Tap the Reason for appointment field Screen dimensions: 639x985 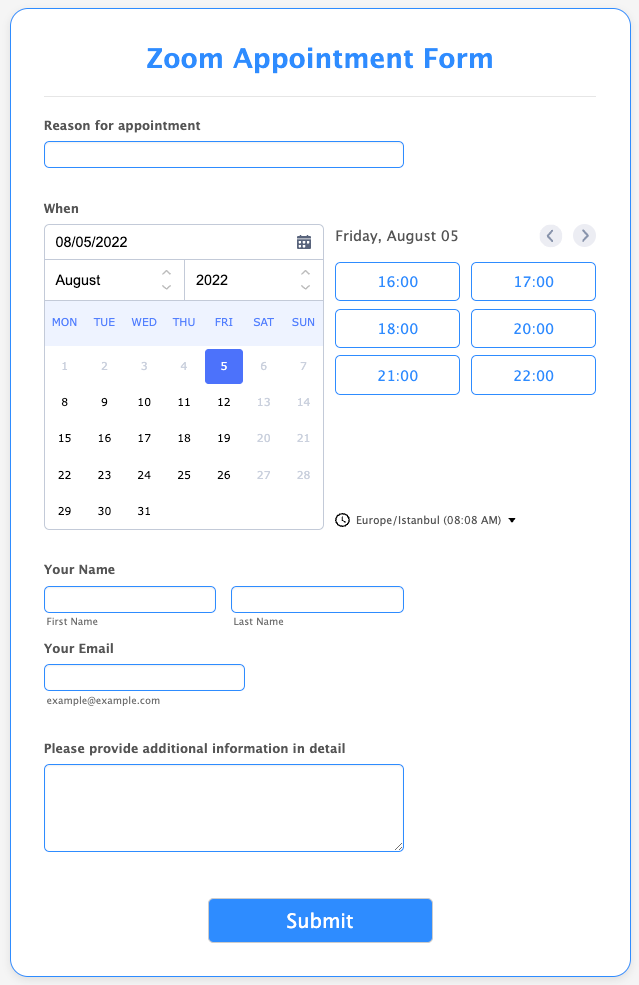pyautogui.click(x=223, y=154)
